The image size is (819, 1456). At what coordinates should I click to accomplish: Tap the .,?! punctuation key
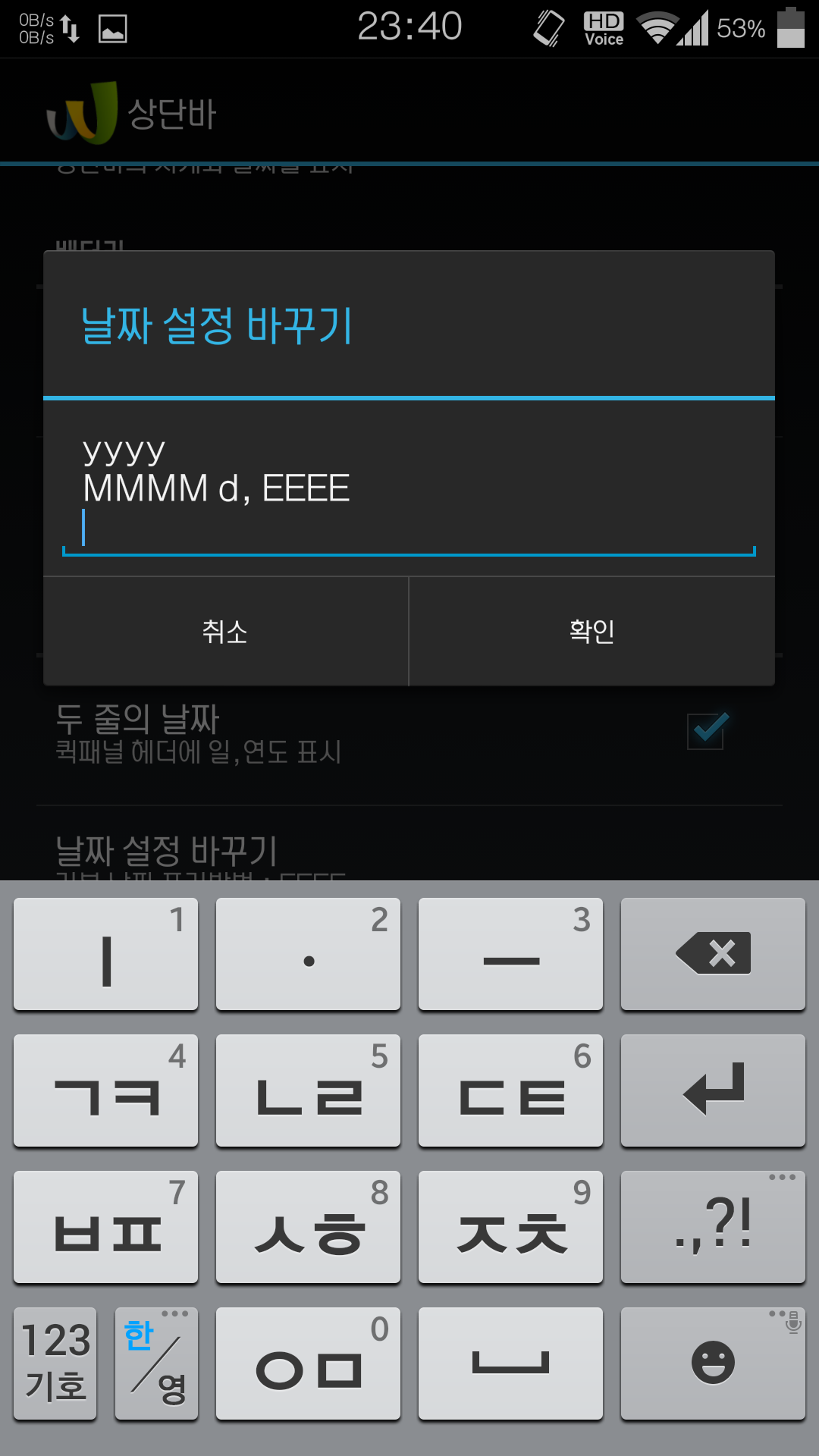tap(713, 1226)
